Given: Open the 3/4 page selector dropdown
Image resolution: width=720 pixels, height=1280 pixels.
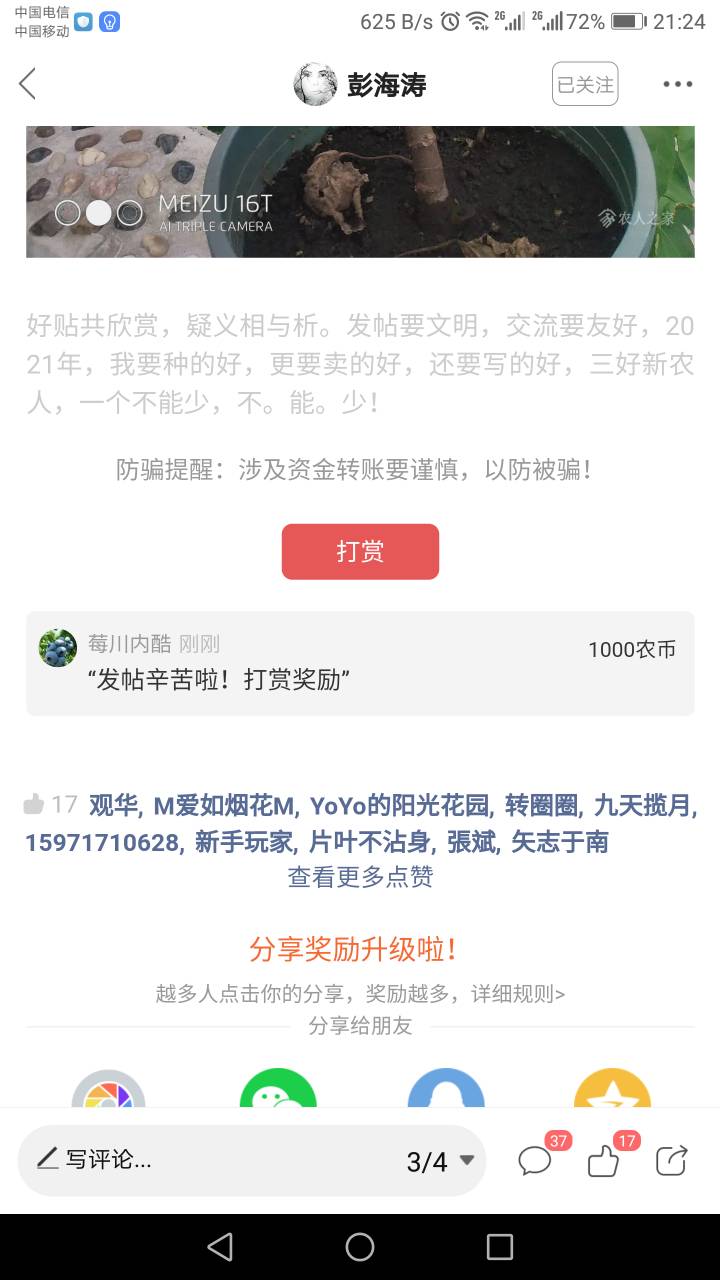Looking at the screenshot, I should click(x=440, y=1161).
